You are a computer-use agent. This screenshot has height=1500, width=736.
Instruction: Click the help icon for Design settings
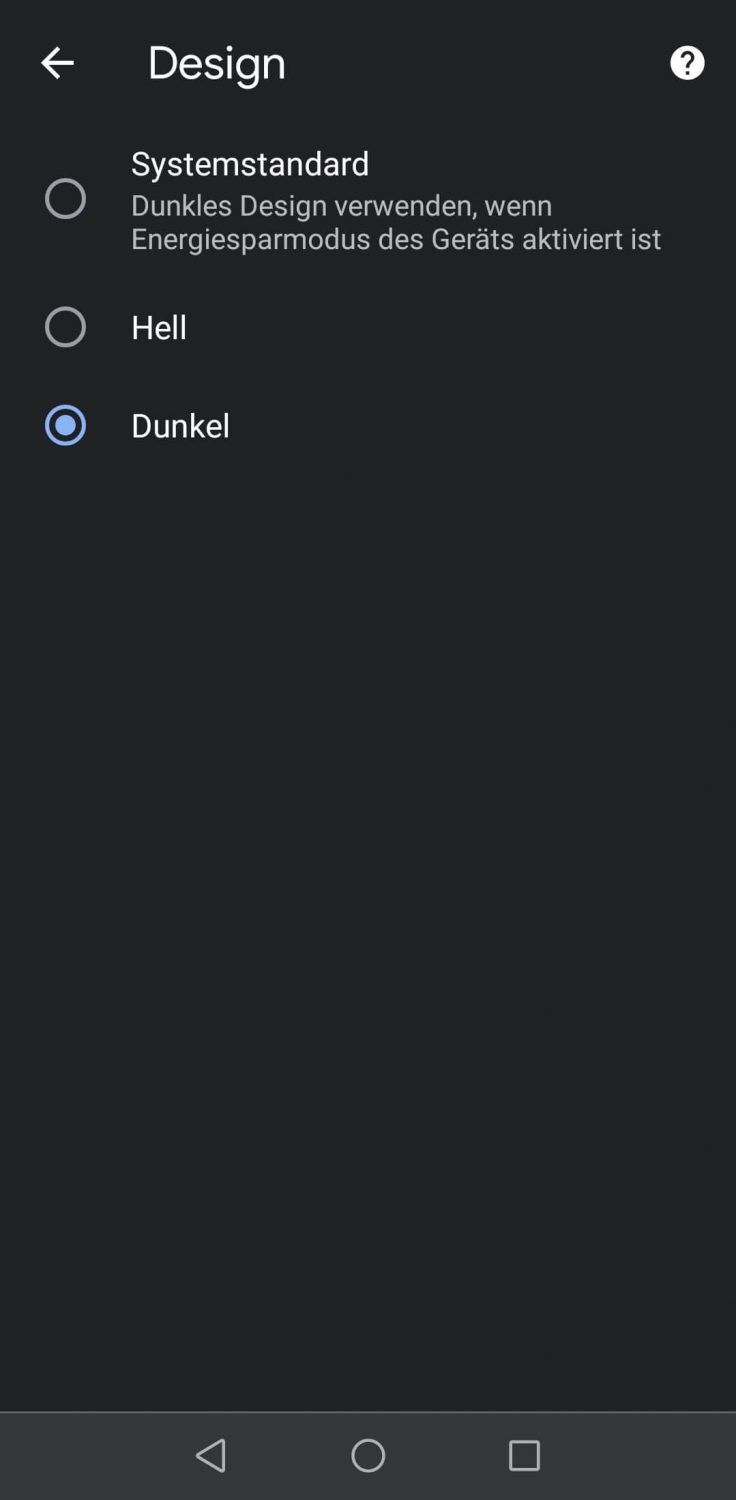pos(687,62)
